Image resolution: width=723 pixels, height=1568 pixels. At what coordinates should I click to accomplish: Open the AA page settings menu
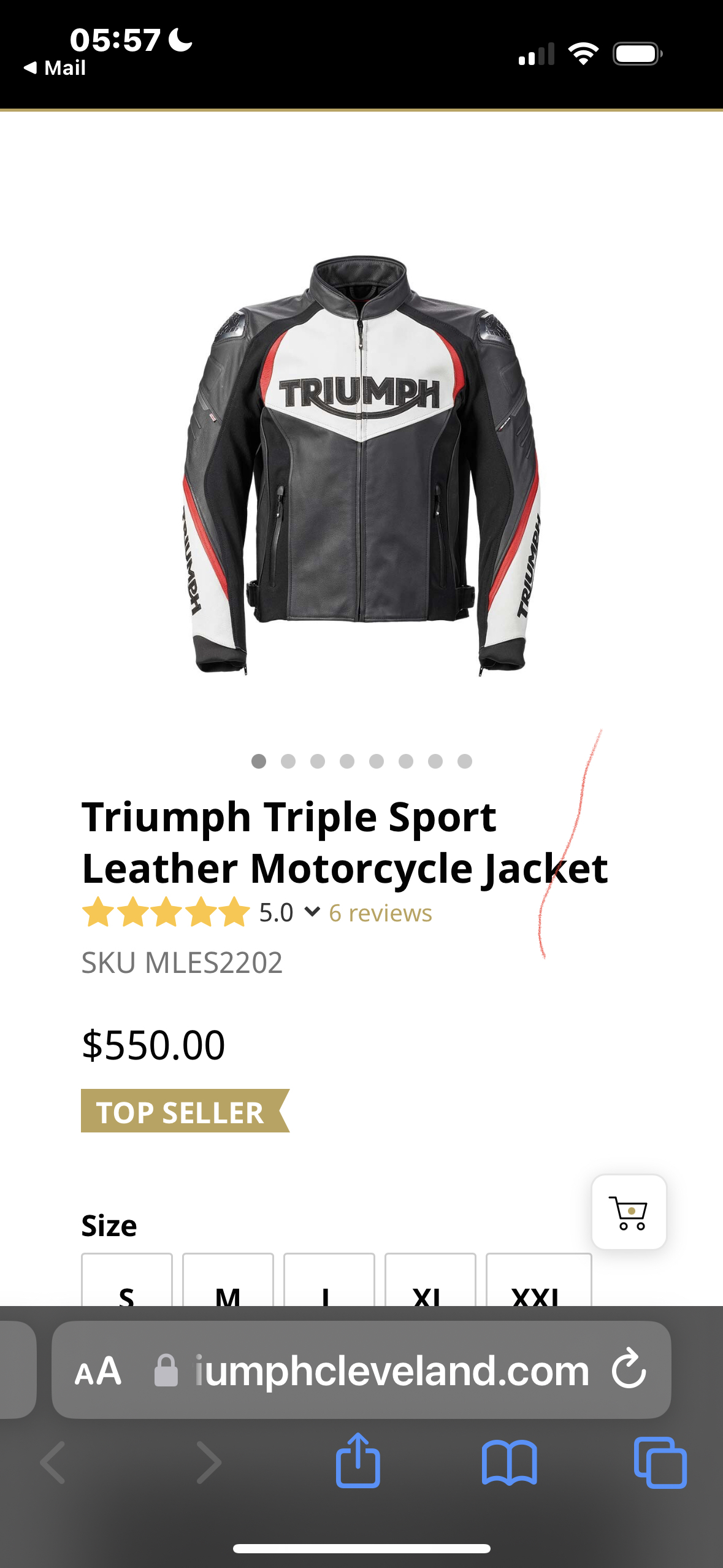(x=98, y=1370)
